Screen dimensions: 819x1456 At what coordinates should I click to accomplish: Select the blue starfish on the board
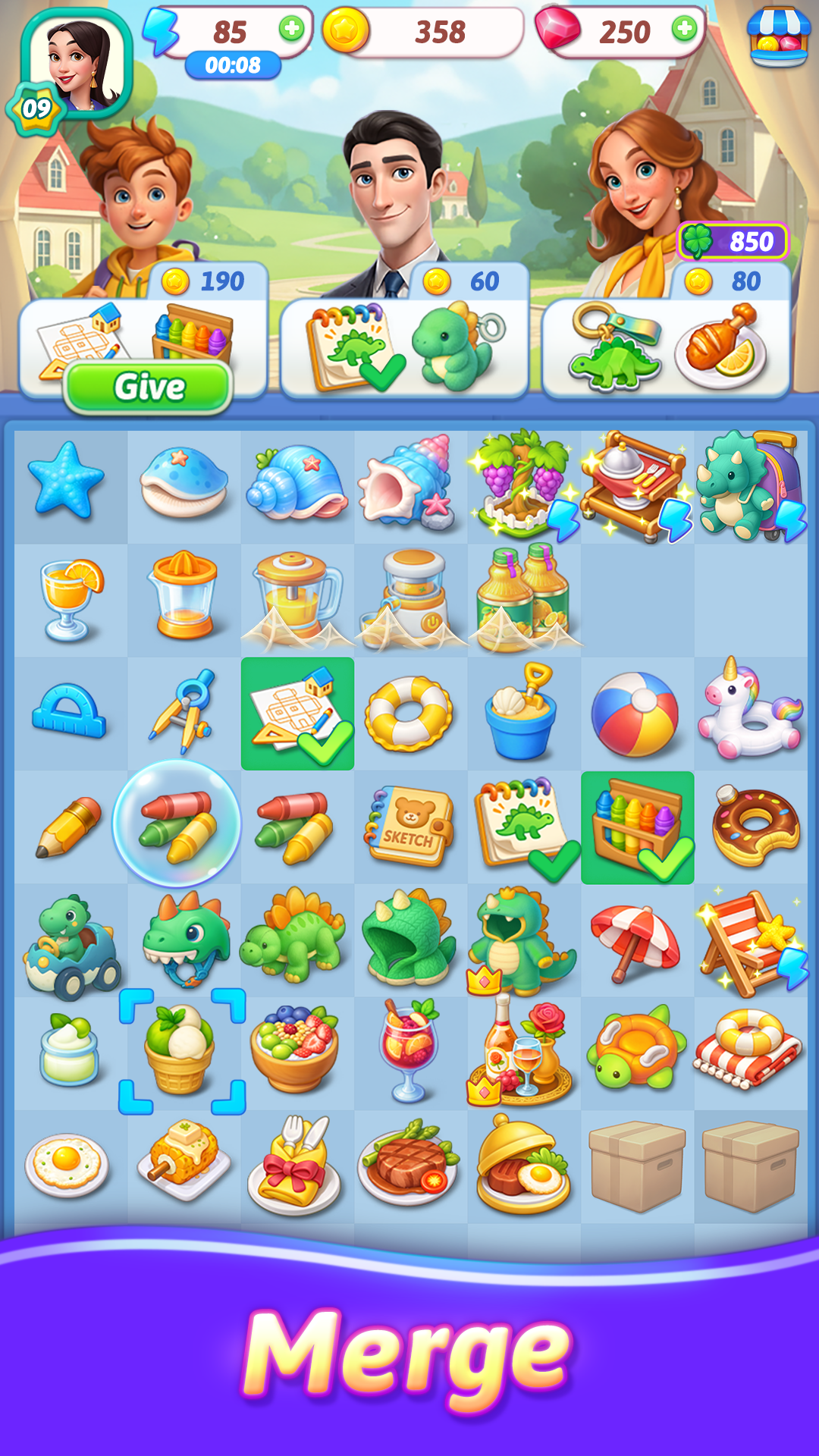[x=66, y=481]
